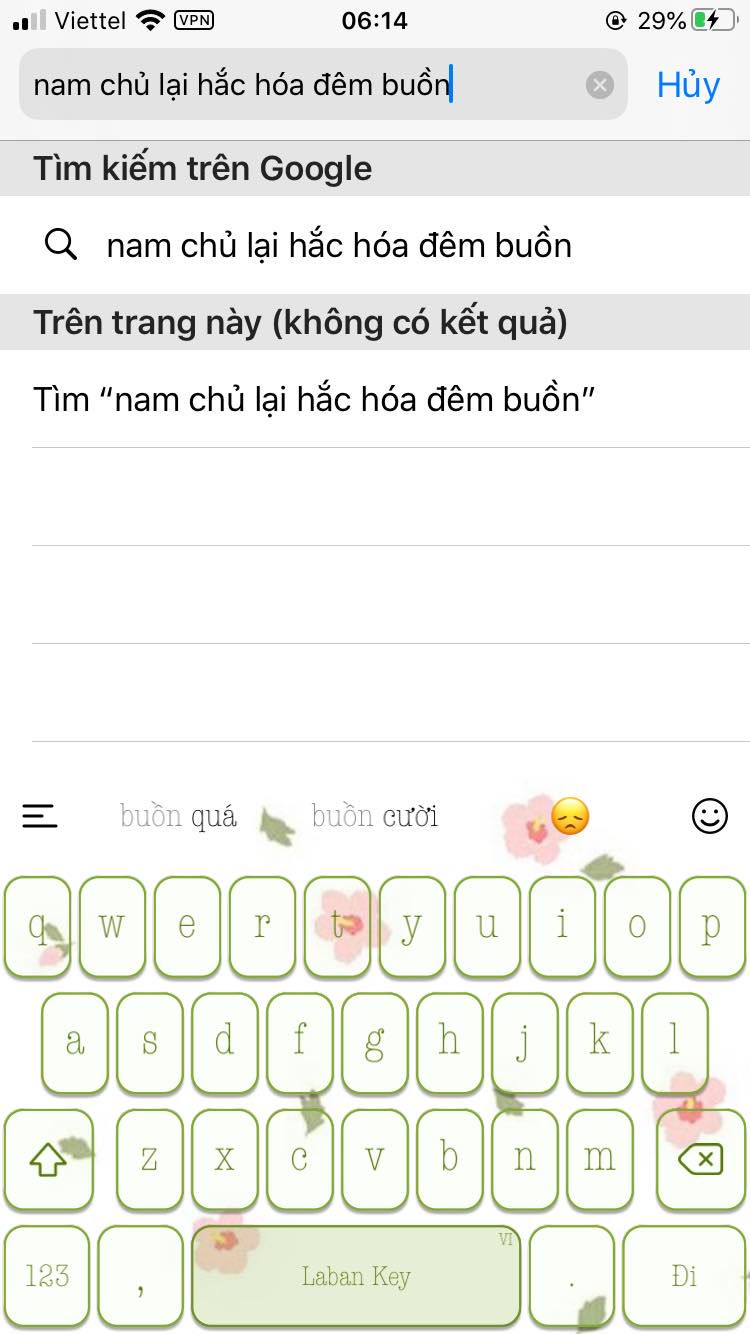Screen dimensions: 750x1334
Task: Toggle the shift key
Action: point(48,1160)
